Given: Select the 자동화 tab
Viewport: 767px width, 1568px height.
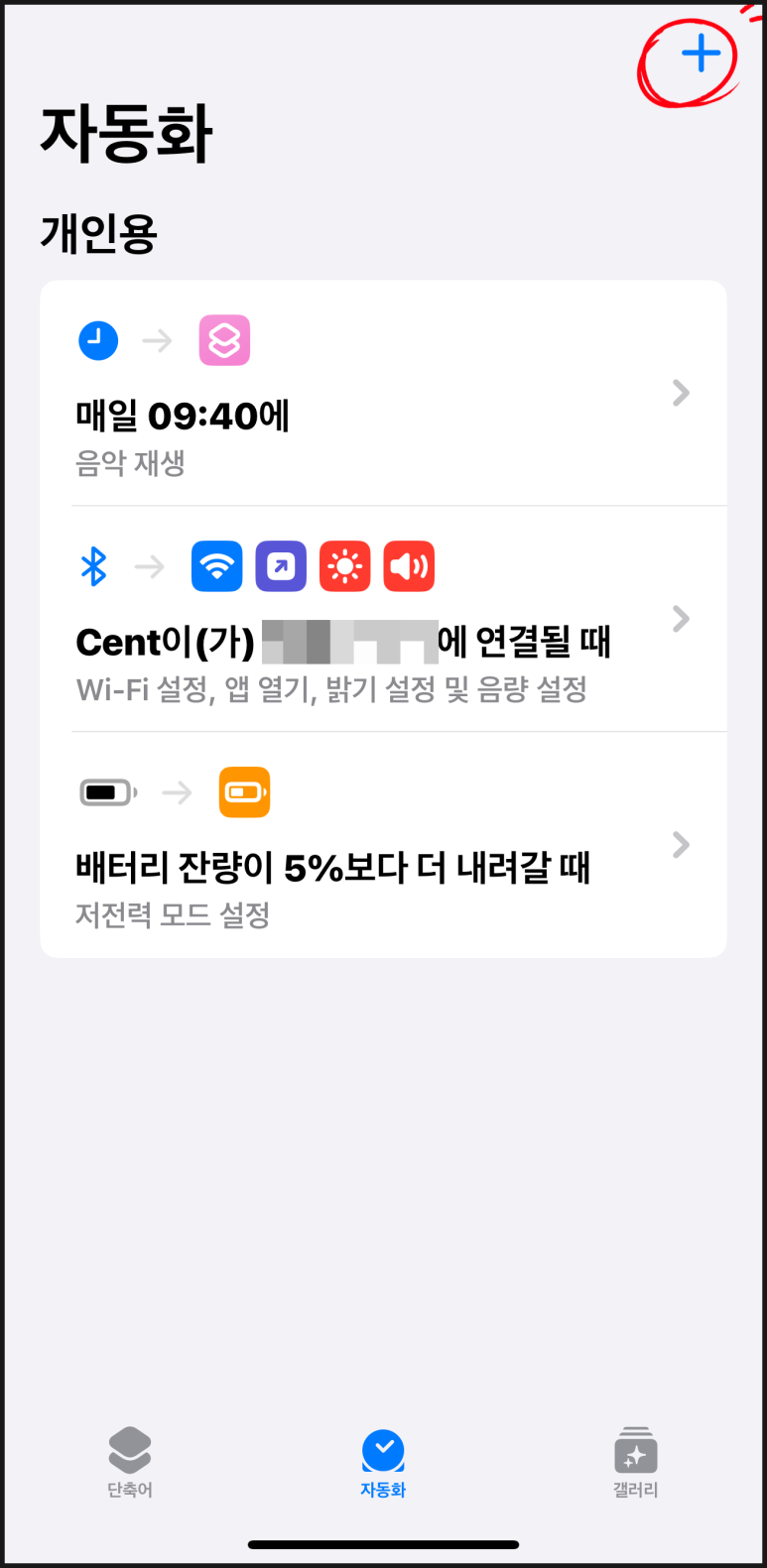Looking at the screenshot, I should (383, 1462).
